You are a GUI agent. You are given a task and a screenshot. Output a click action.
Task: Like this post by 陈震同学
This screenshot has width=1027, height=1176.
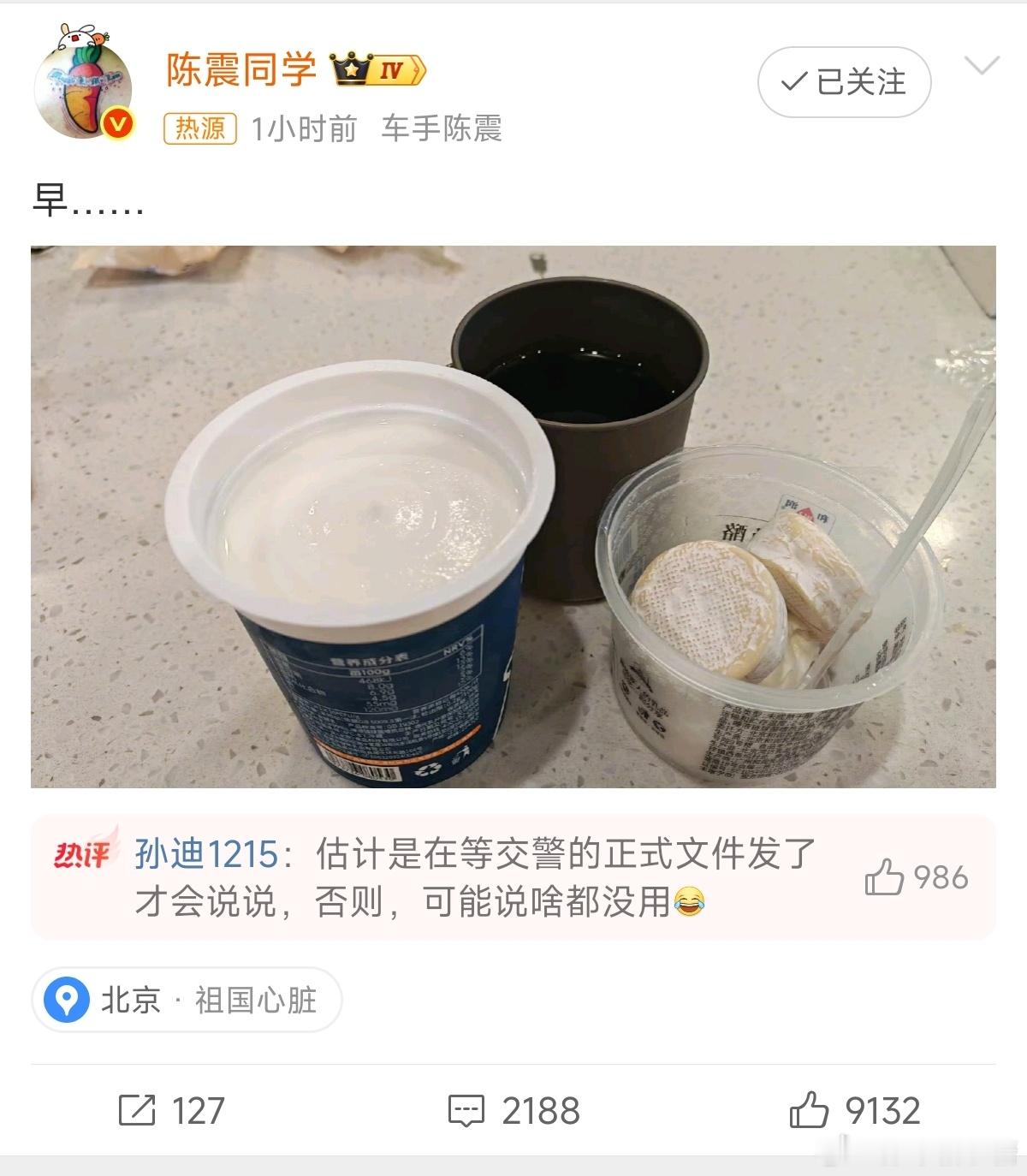pyautogui.click(x=854, y=1111)
